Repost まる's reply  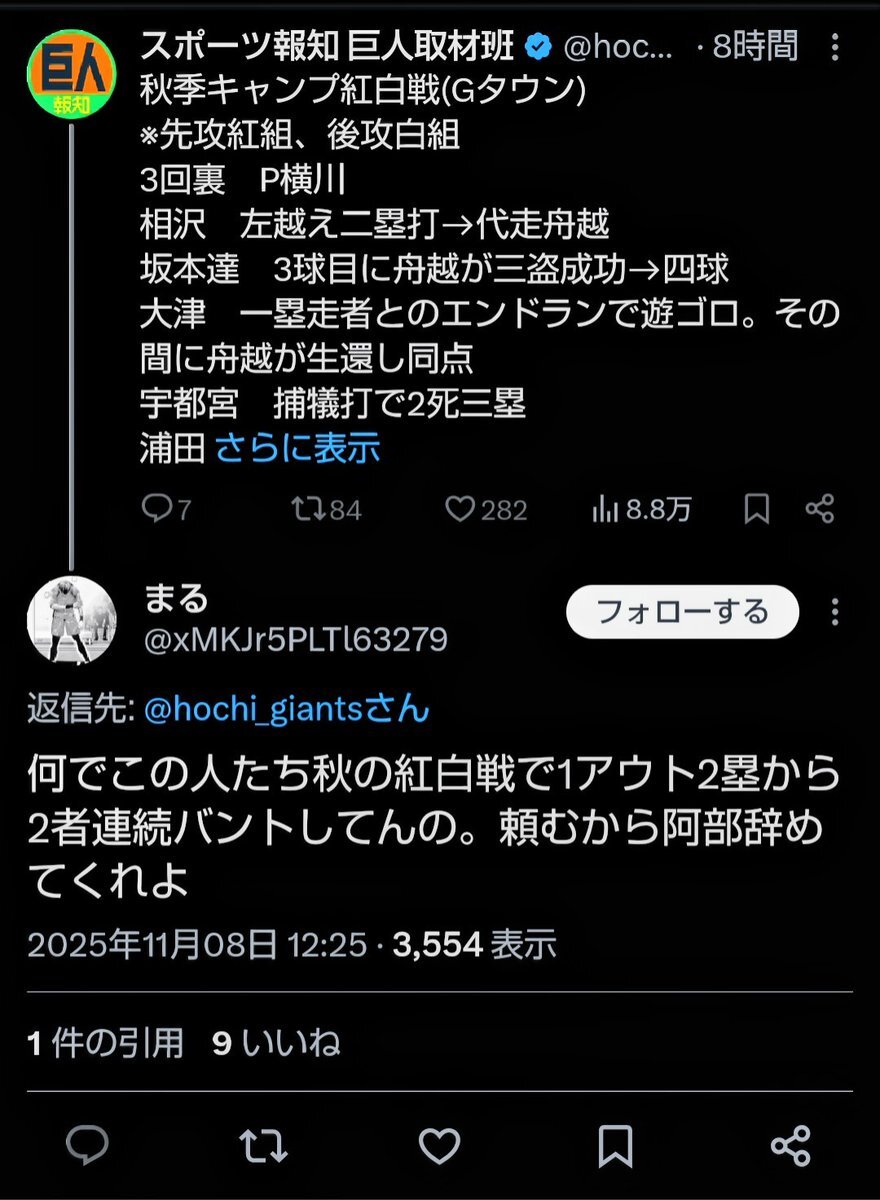coord(263,1144)
